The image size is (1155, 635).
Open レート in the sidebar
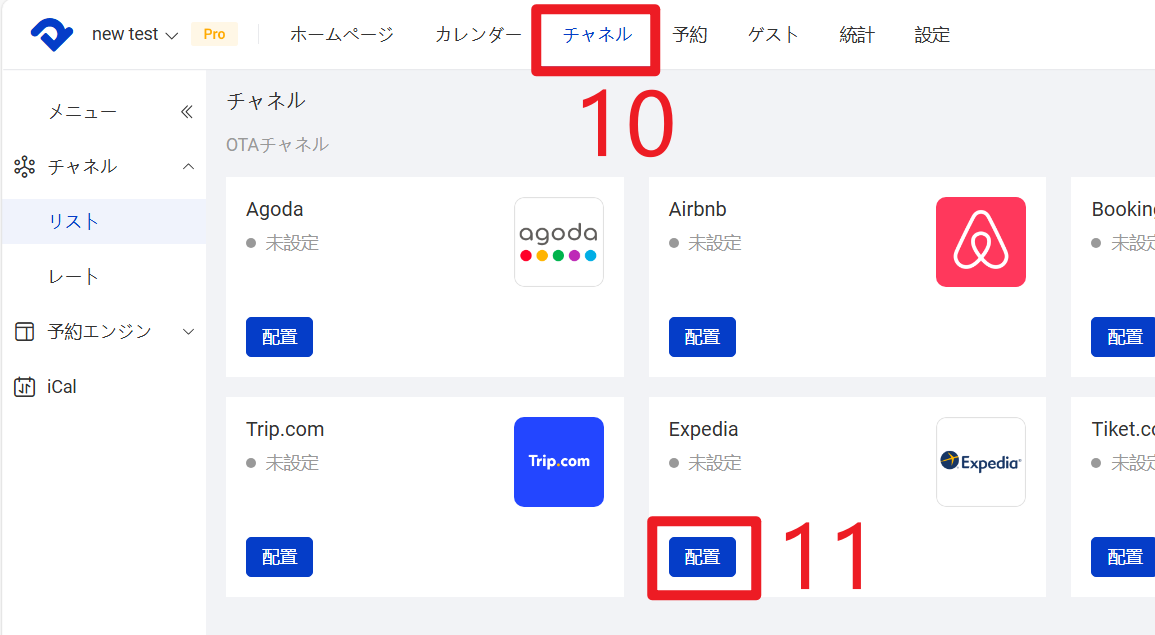(x=74, y=276)
